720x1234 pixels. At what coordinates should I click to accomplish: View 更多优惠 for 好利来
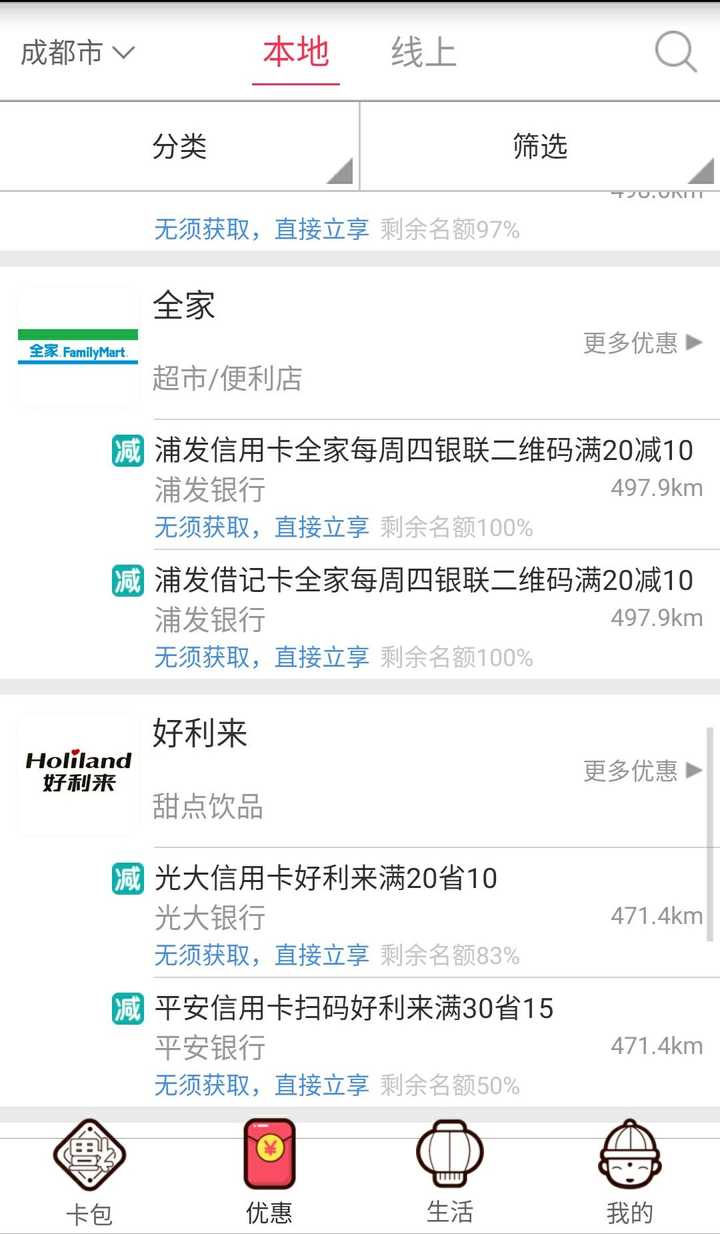pyautogui.click(x=643, y=771)
